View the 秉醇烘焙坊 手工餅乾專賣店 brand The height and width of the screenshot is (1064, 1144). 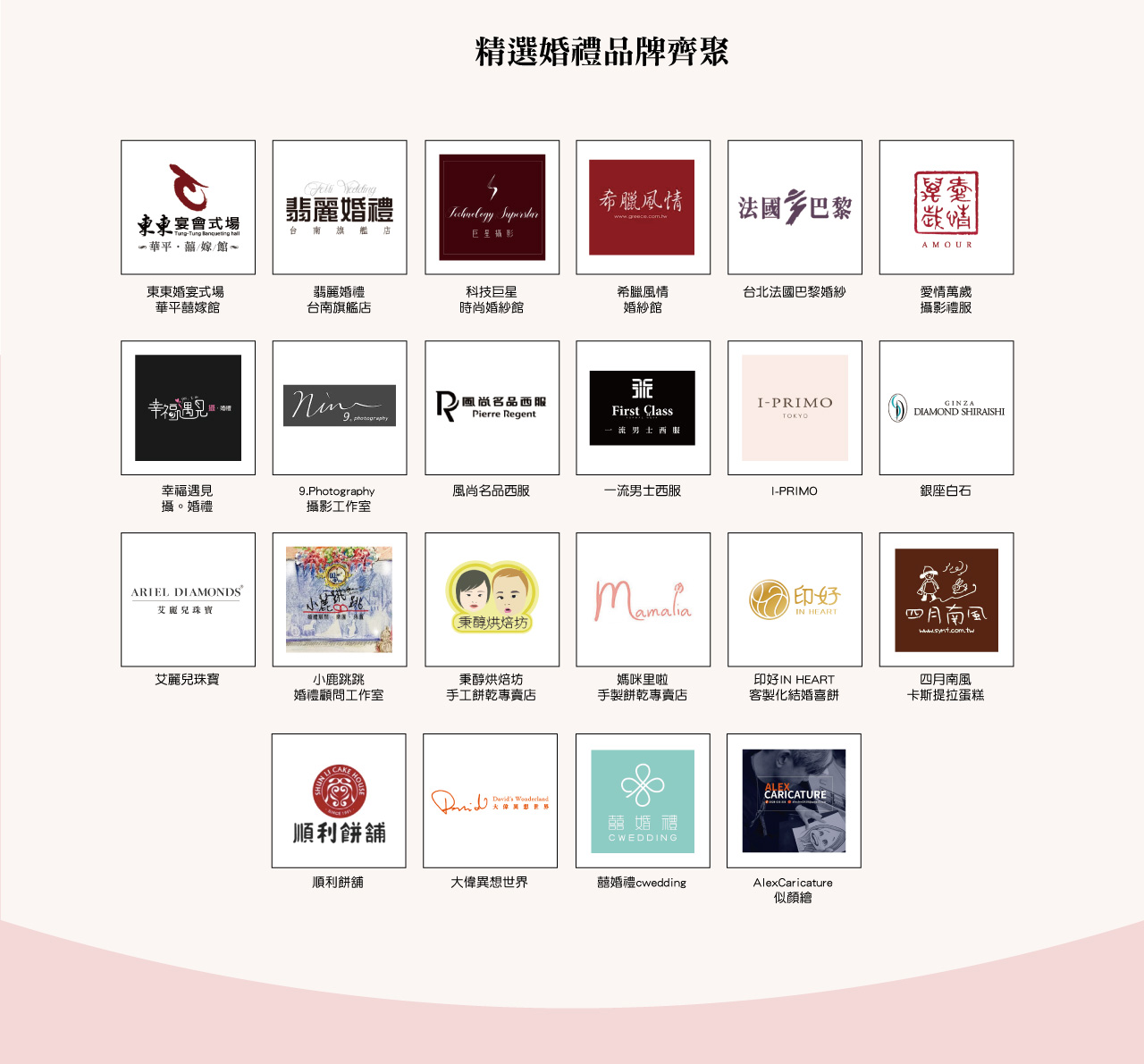click(x=492, y=599)
